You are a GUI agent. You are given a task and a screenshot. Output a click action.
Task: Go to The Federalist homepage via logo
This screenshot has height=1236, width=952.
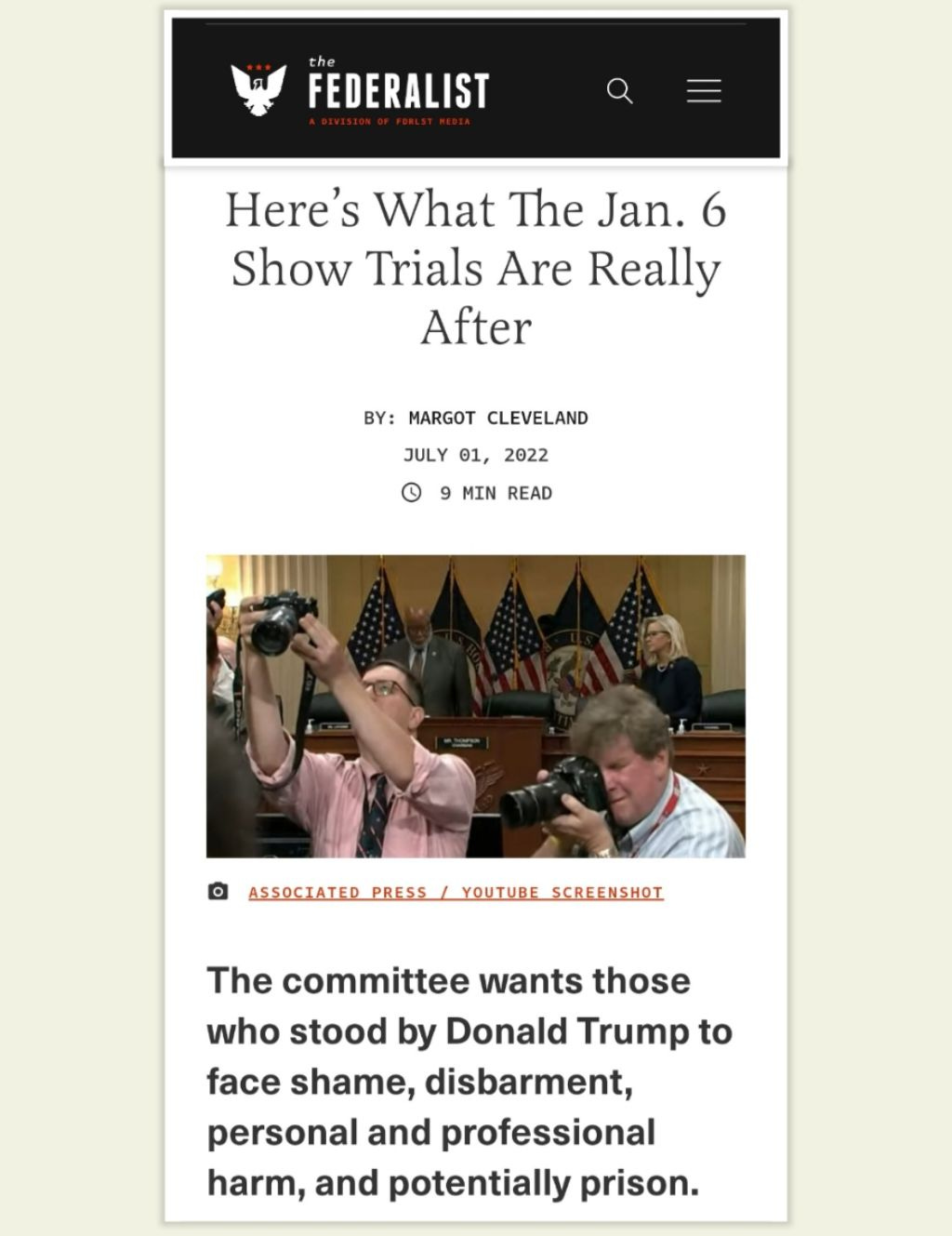click(361, 90)
